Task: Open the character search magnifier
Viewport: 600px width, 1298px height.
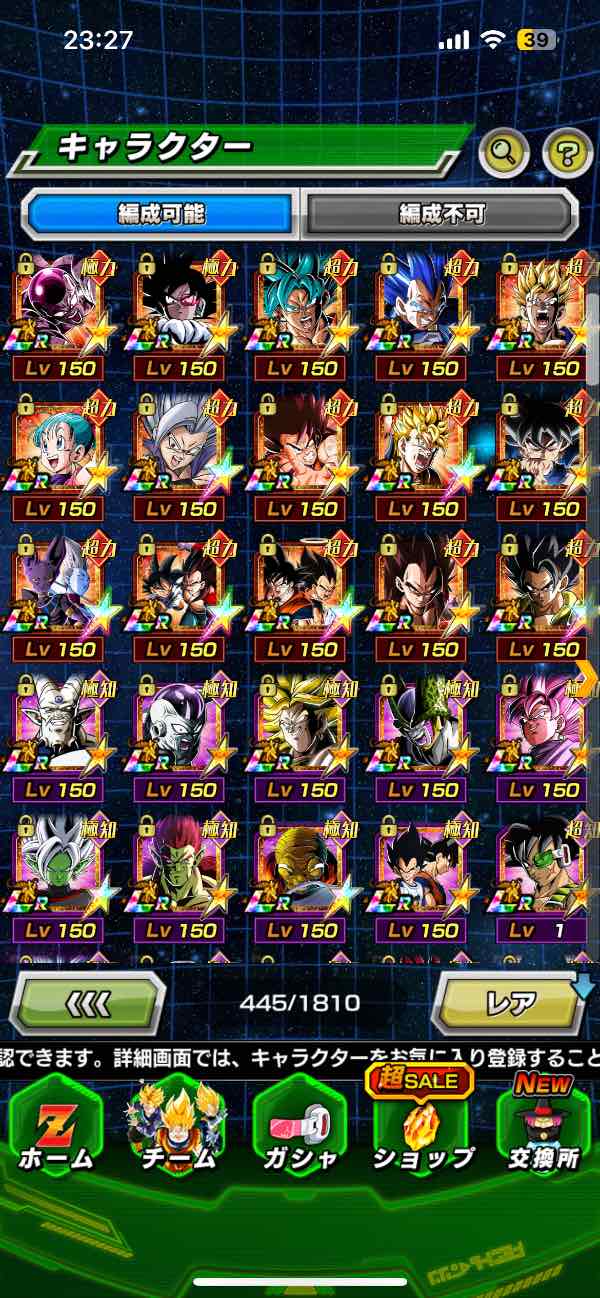Action: [503, 152]
